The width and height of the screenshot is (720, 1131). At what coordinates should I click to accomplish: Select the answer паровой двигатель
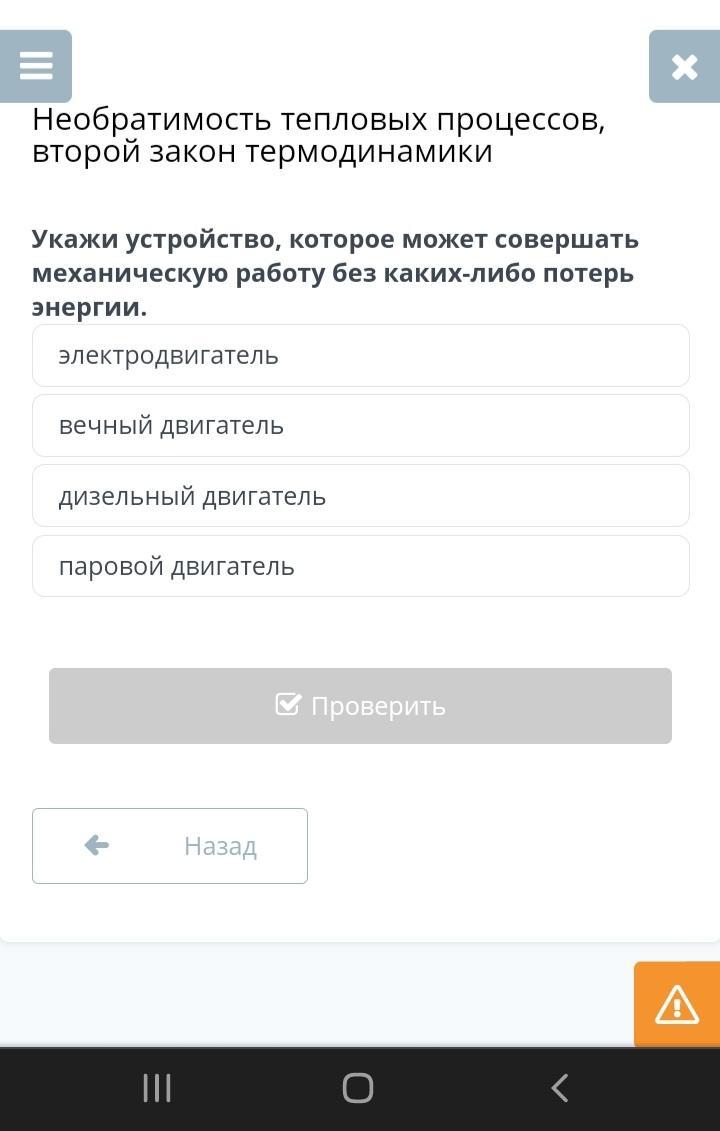[x=361, y=566]
